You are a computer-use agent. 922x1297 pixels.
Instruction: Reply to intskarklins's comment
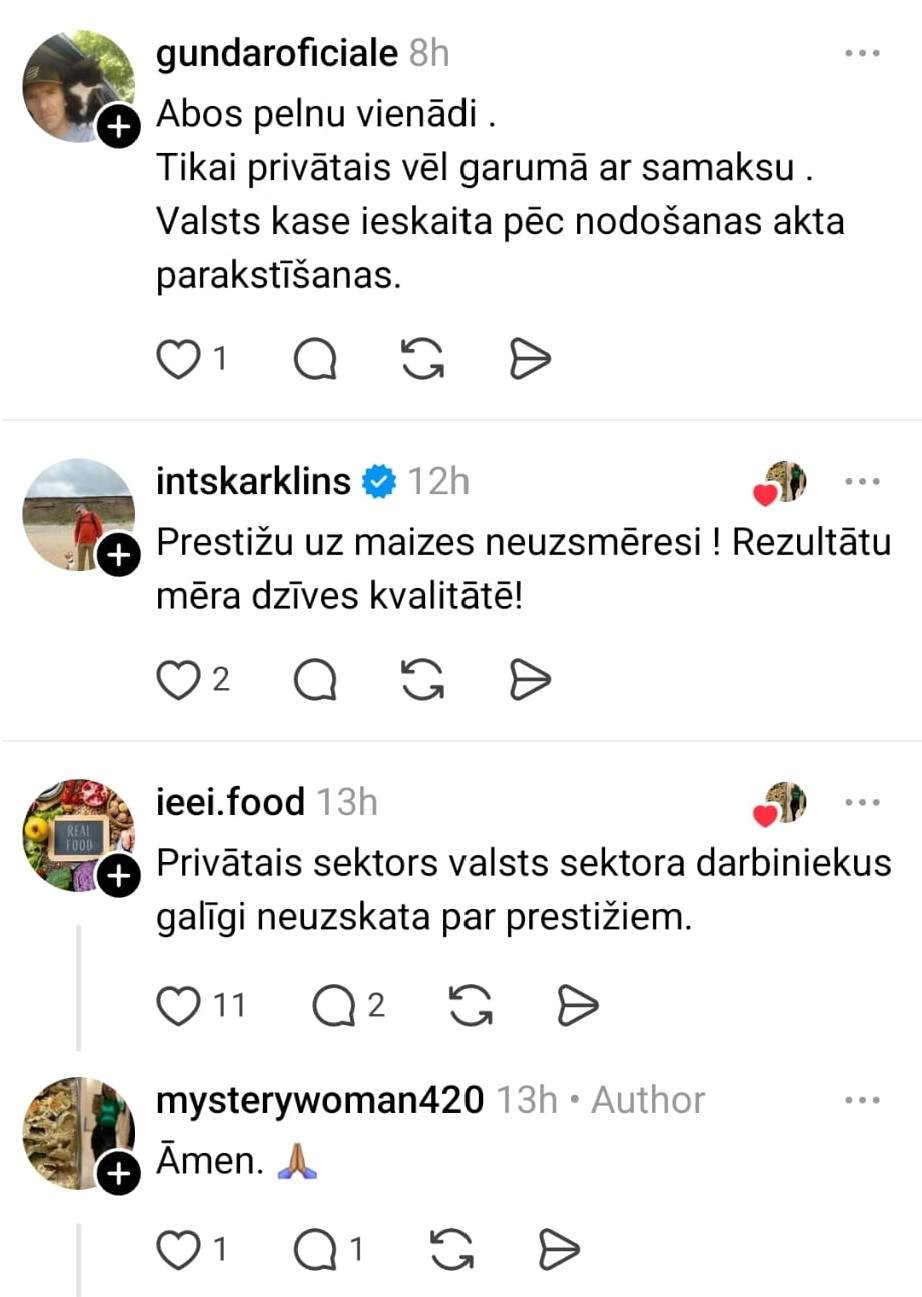(315, 681)
